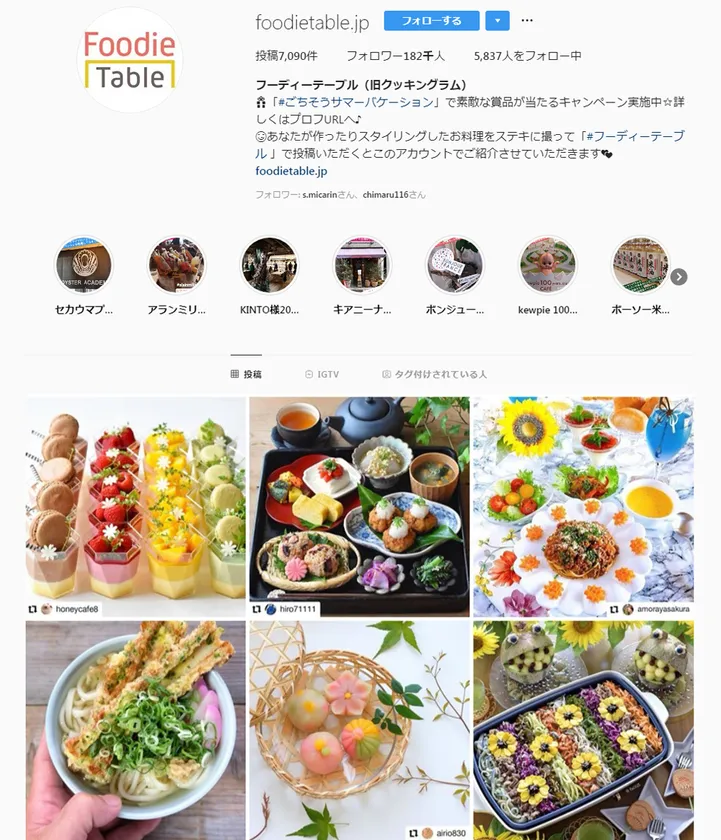The height and width of the screenshot is (840, 721).
Task: Open the dessert cups post by honeycafe8
Action: click(135, 500)
